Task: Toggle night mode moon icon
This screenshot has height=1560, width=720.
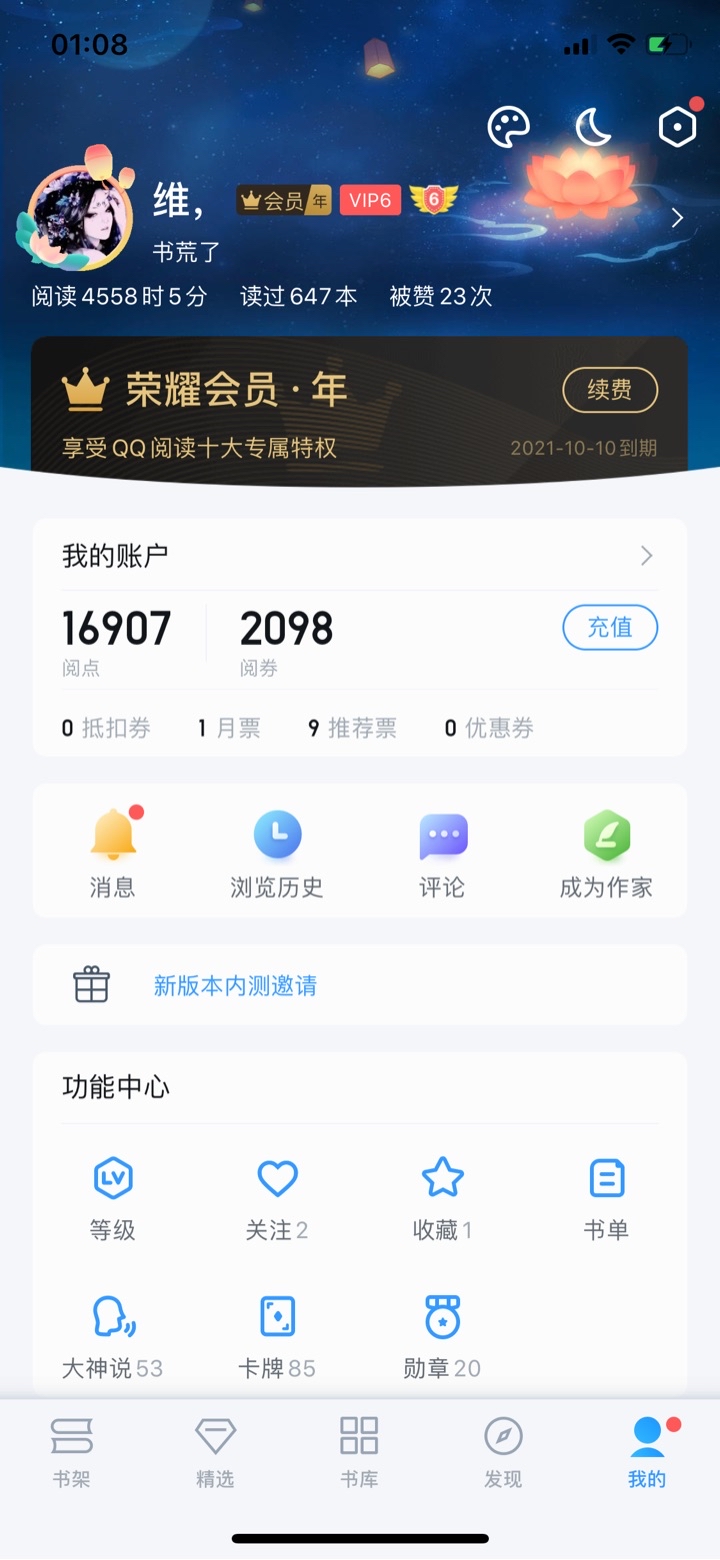Action: pyautogui.click(x=593, y=128)
